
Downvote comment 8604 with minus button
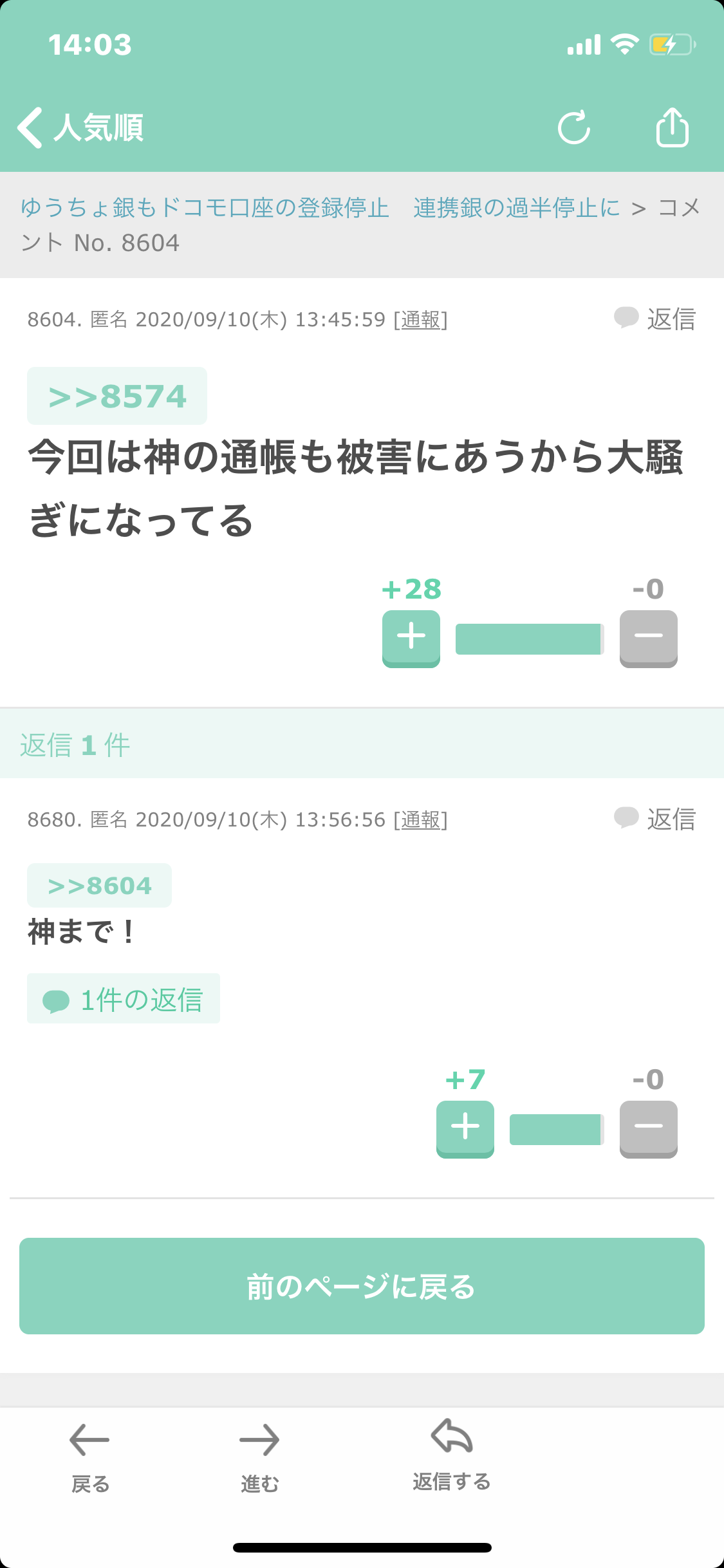coord(649,639)
